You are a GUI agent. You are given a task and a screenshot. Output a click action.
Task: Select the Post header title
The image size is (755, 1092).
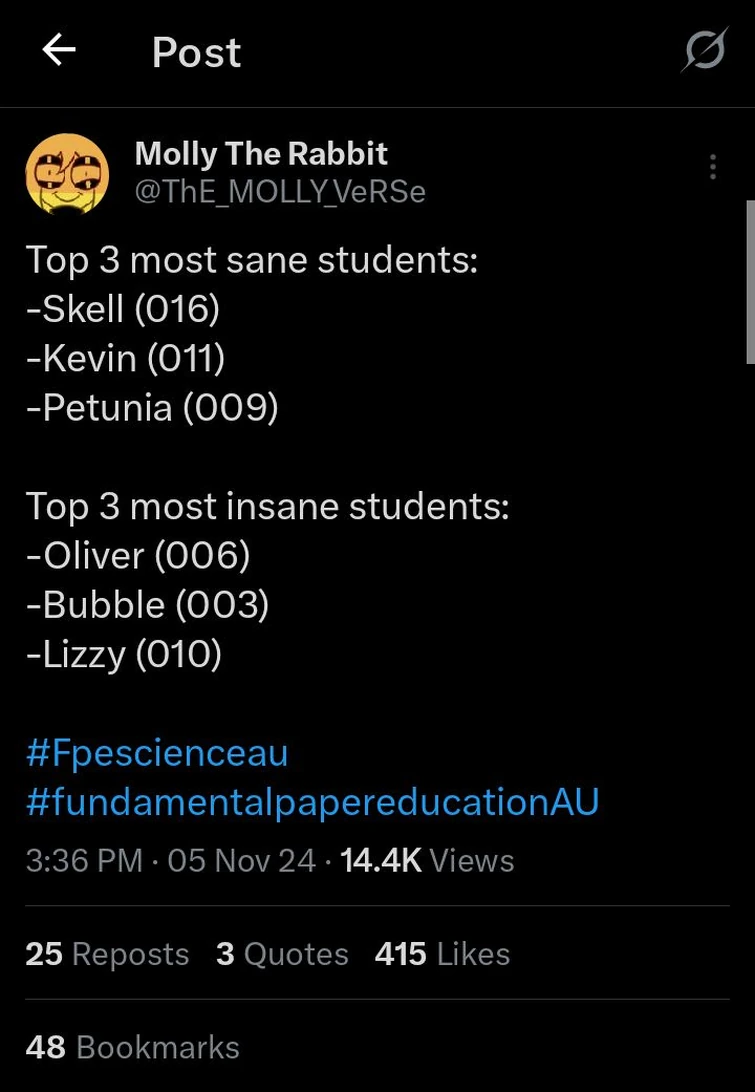(x=195, y=52)
